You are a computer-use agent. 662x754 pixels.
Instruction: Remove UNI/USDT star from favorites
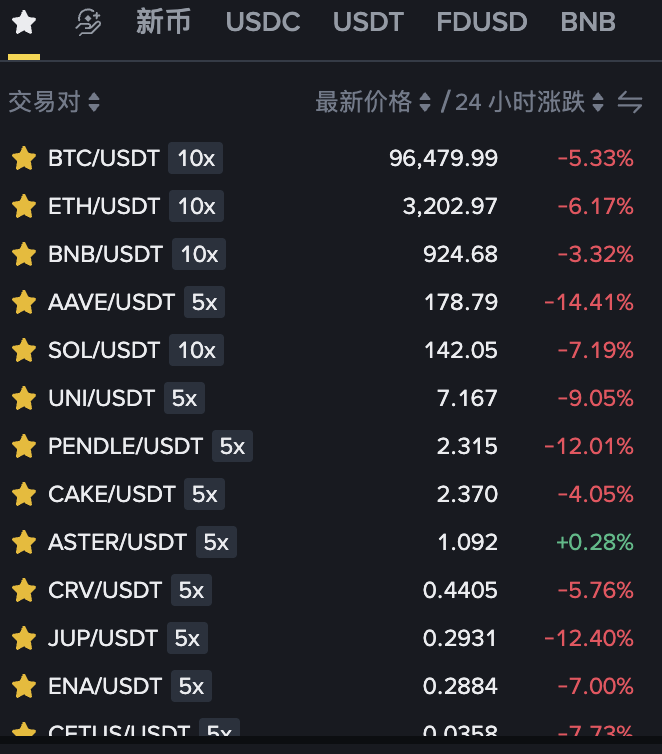pyautogui.click(x=24, y=398)
